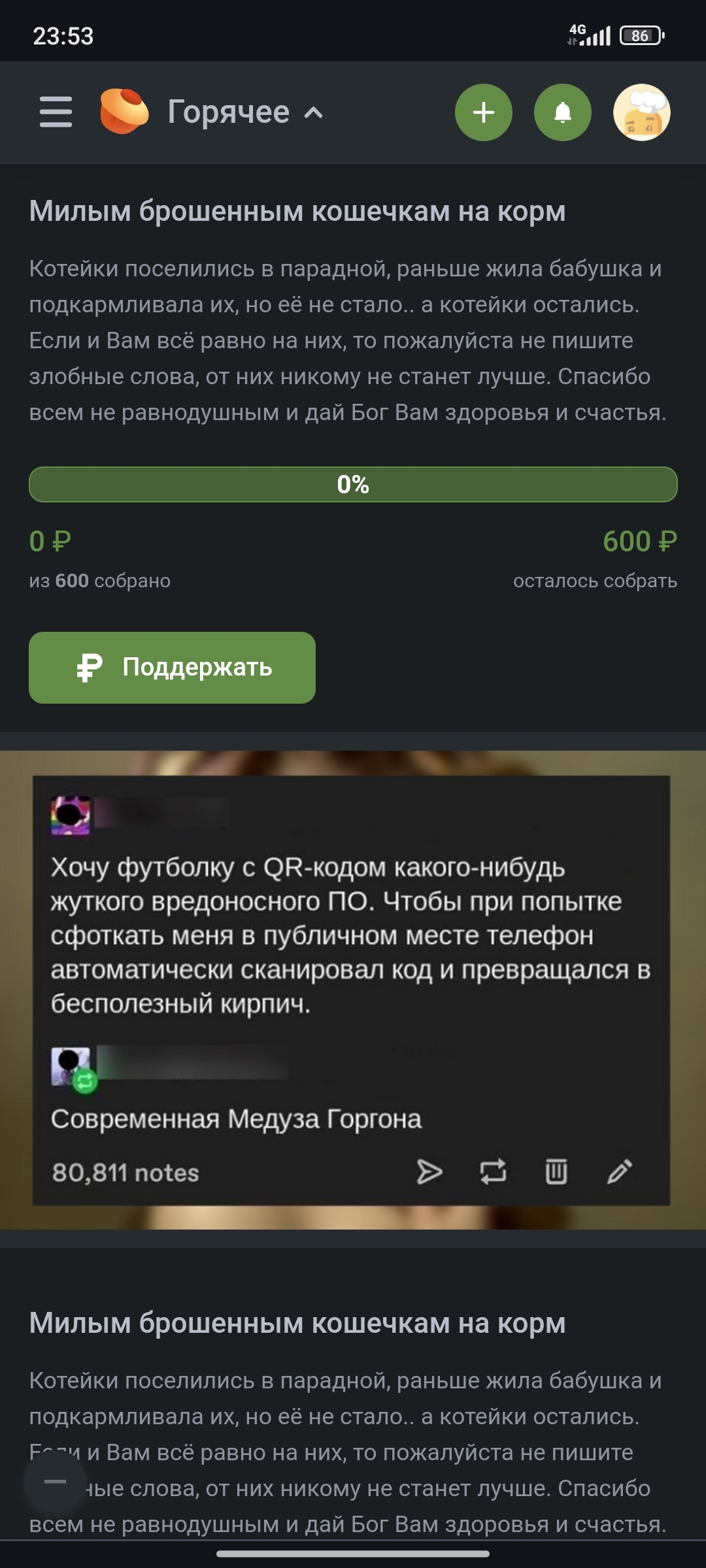This screenshot has width=706, height=1568.
Task: Open the post image about the QR-код футболка
Action: pyautogui.click(x=353, y=990)
